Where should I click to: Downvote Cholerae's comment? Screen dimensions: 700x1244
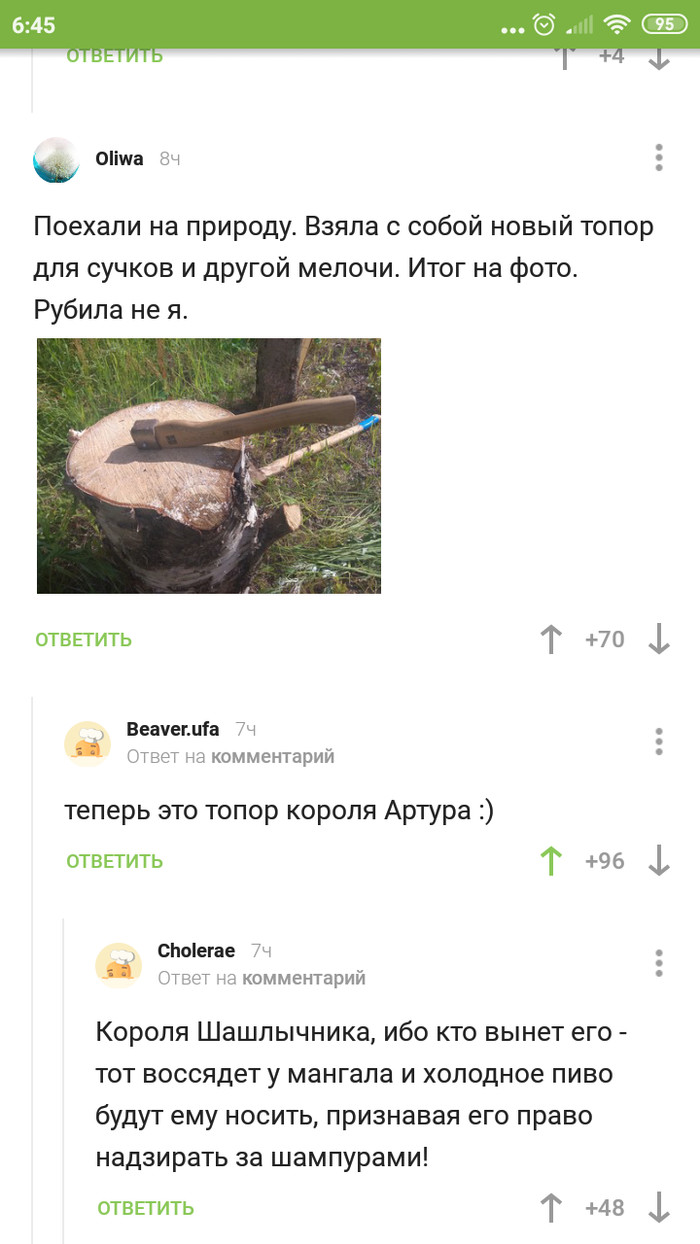click(659, 1208)
